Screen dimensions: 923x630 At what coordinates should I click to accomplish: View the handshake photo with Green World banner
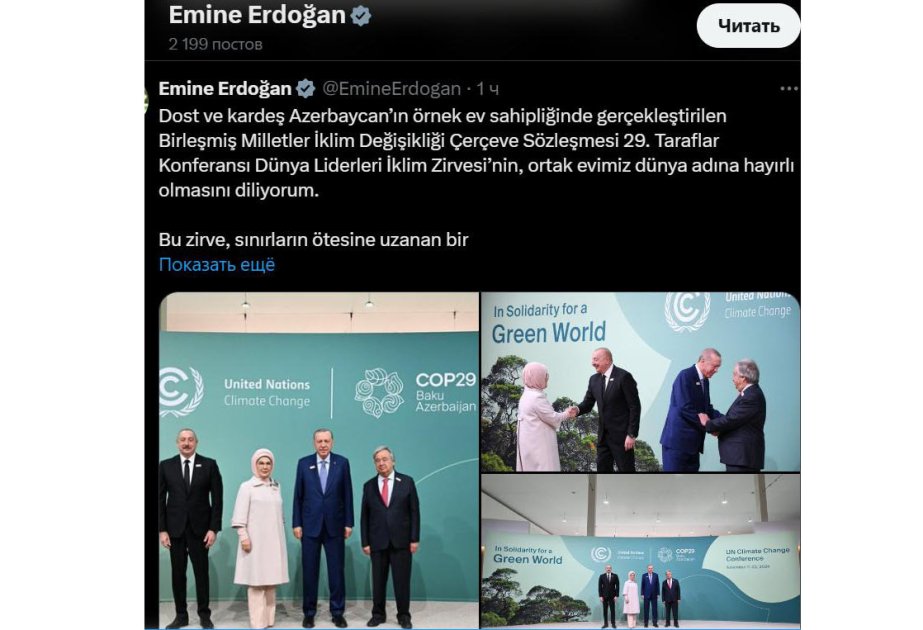640,382
